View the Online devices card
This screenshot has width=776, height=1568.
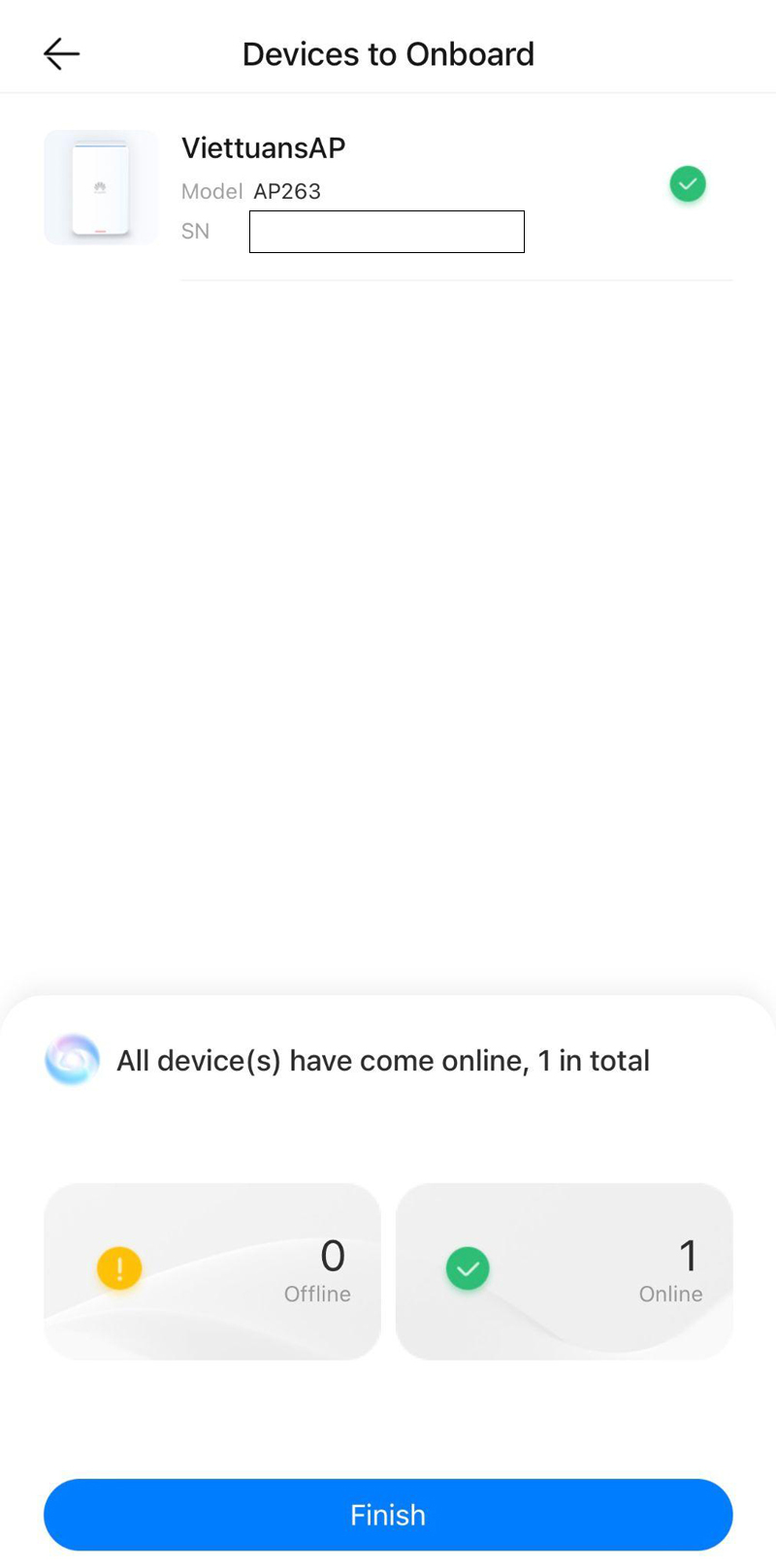coord(564,1270)
